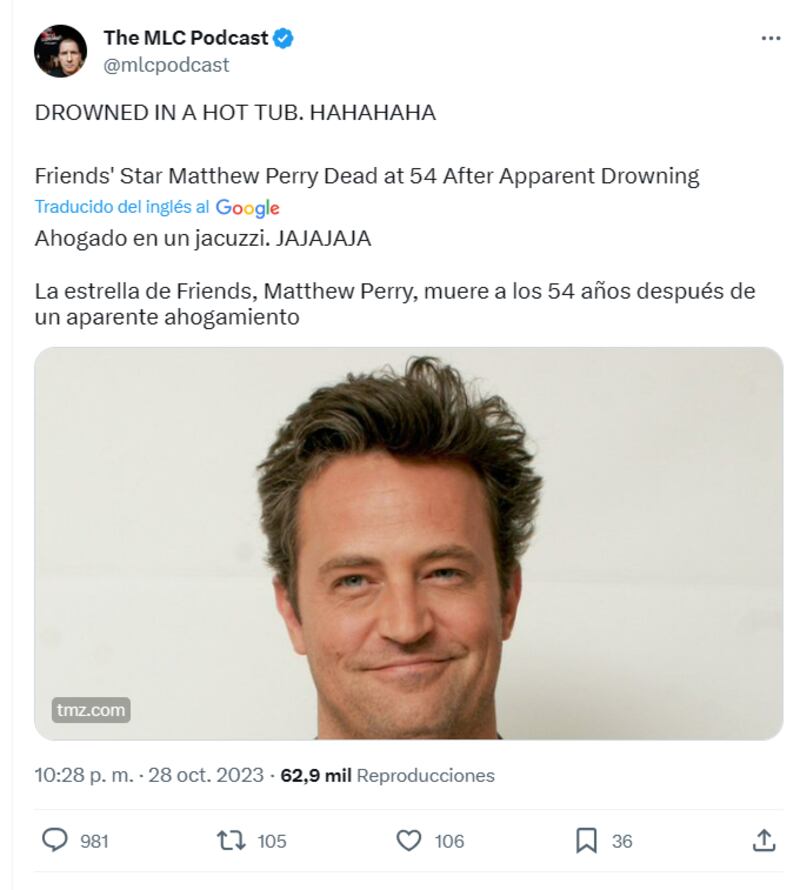Open The MLC Podcast profile picture

[60, 51]
